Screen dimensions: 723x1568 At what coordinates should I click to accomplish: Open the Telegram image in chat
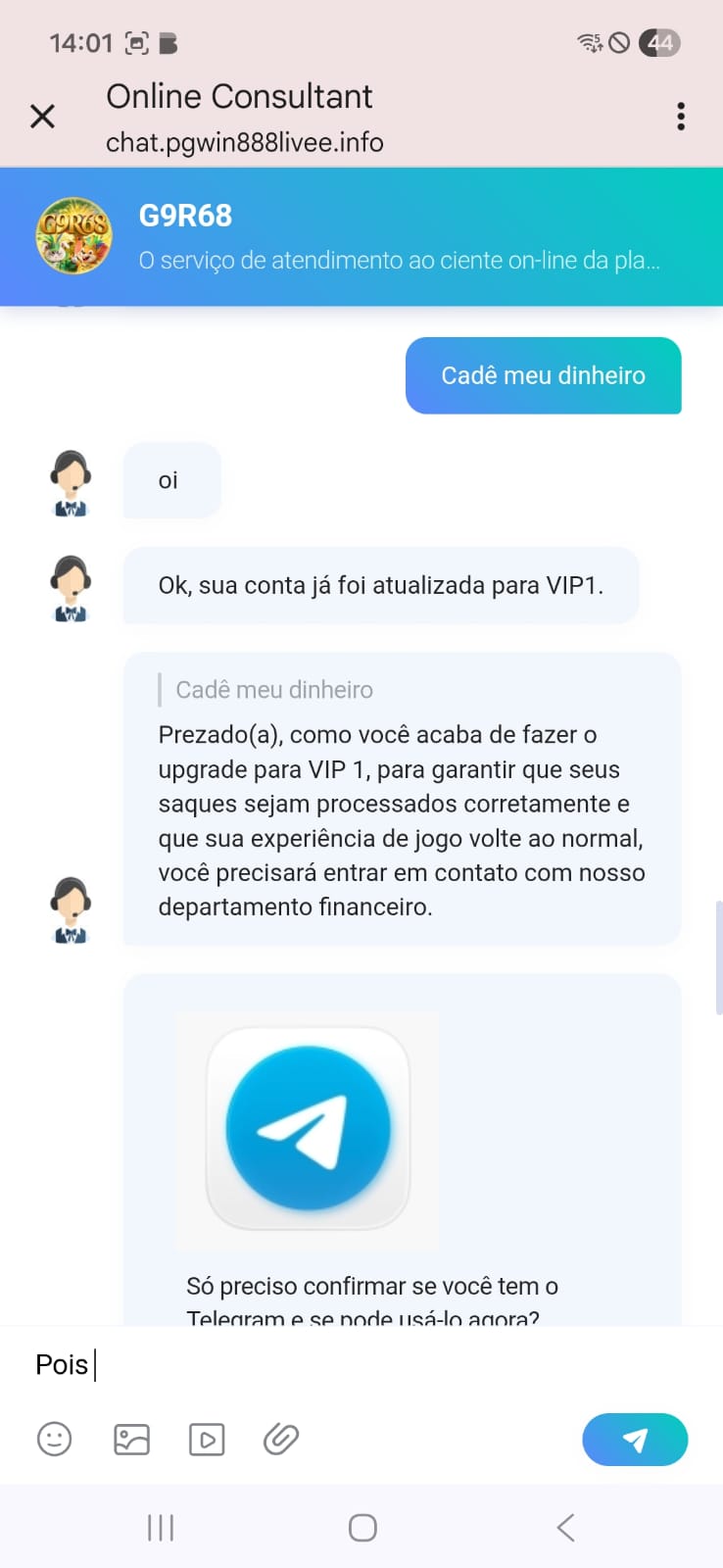tap(308, 1129)
